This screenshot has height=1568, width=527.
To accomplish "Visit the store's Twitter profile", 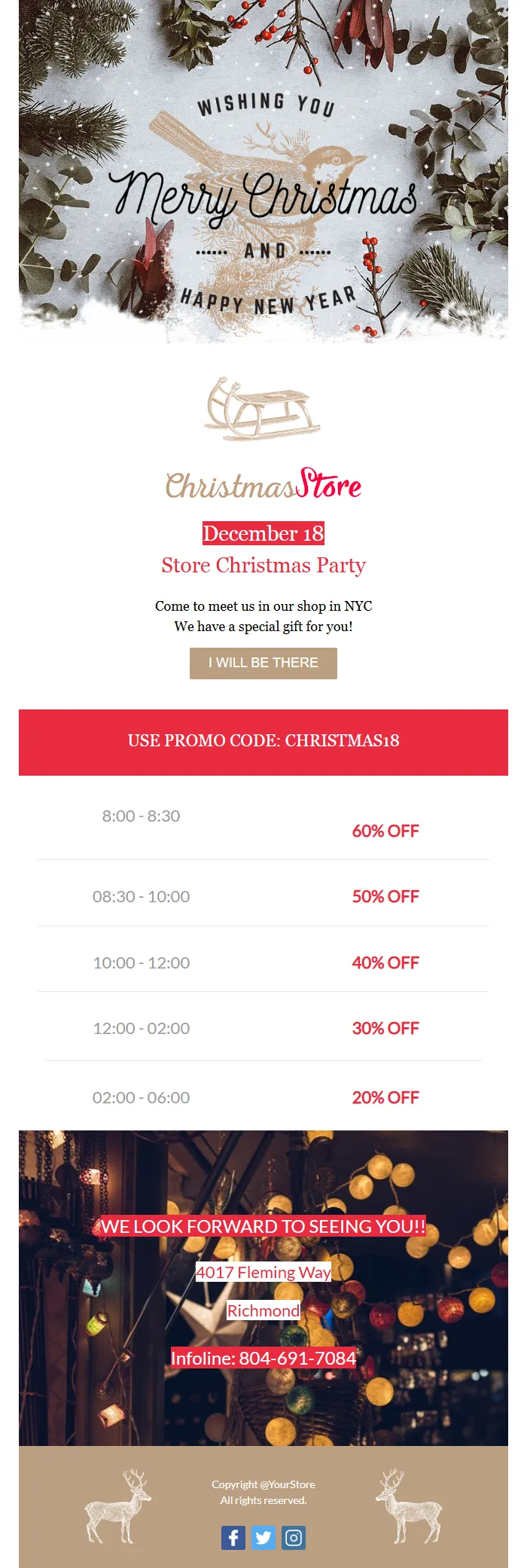I will 263,1537.
